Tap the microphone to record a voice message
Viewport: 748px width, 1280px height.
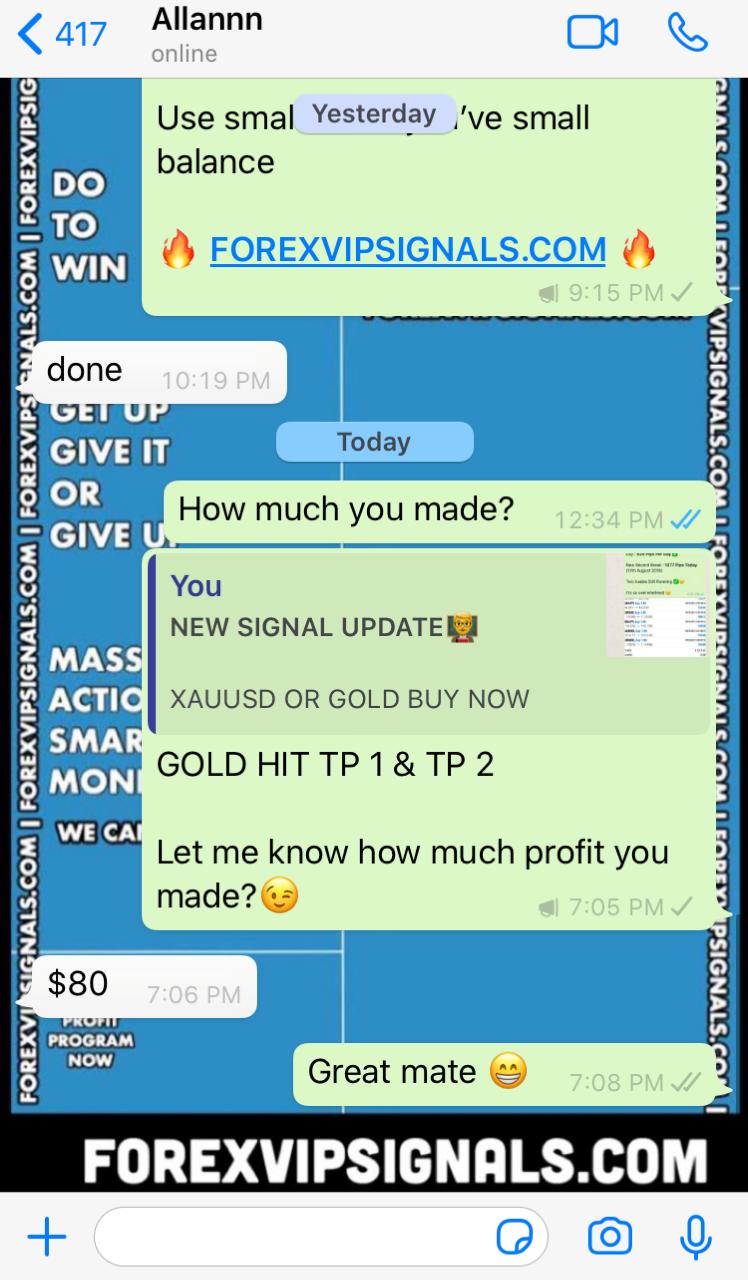pos(695,1238)
